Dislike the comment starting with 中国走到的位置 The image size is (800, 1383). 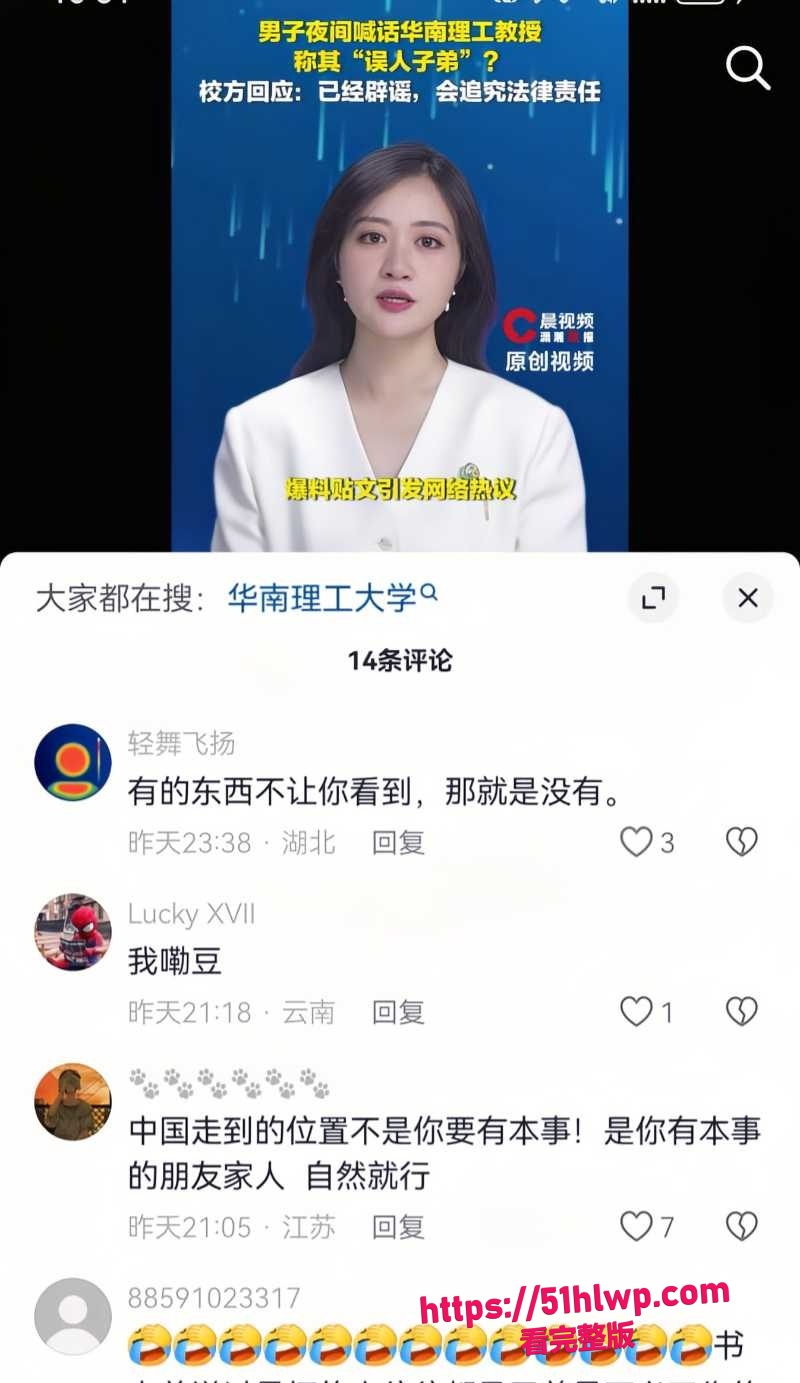click(x=741, y=1226)
